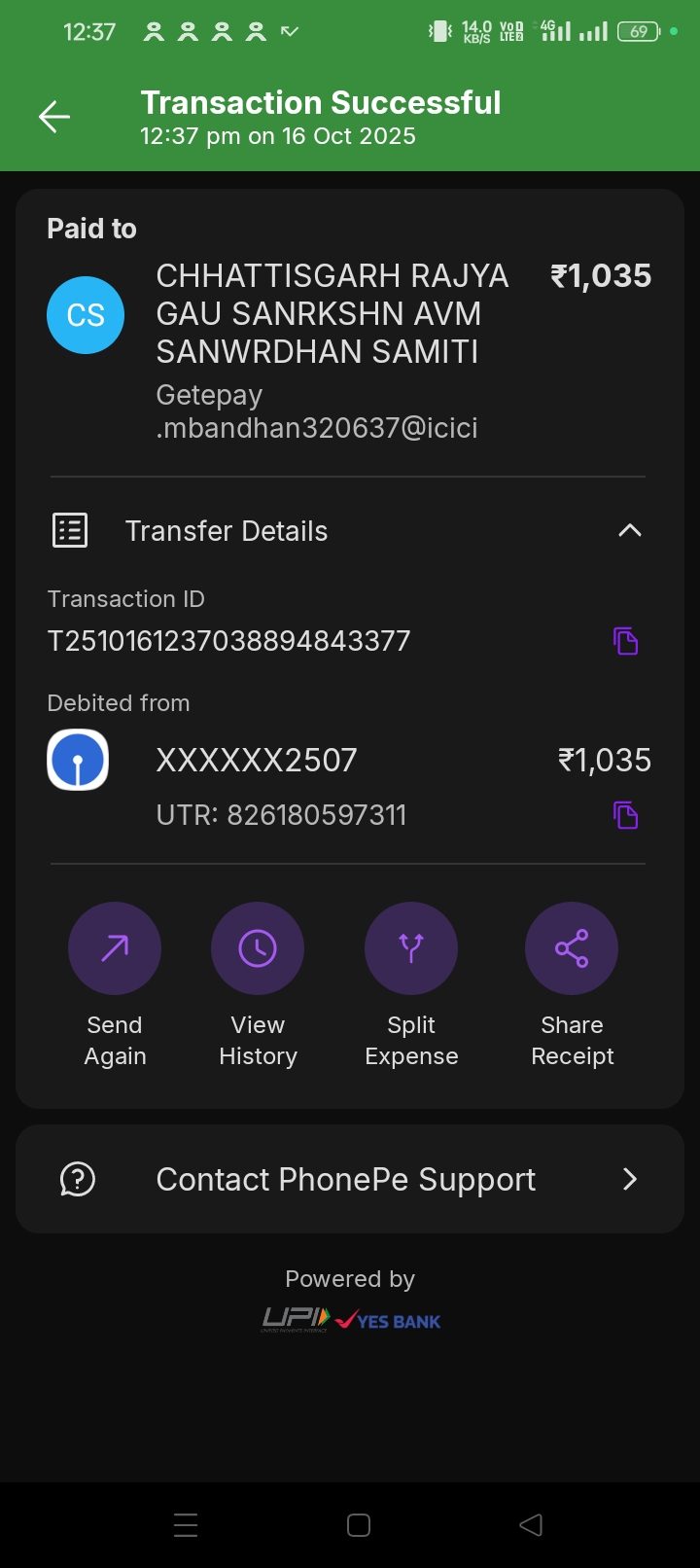Viewport: 700px width, 1568px height.
Task: Copy the UTR number
Action: coord(625,815)
